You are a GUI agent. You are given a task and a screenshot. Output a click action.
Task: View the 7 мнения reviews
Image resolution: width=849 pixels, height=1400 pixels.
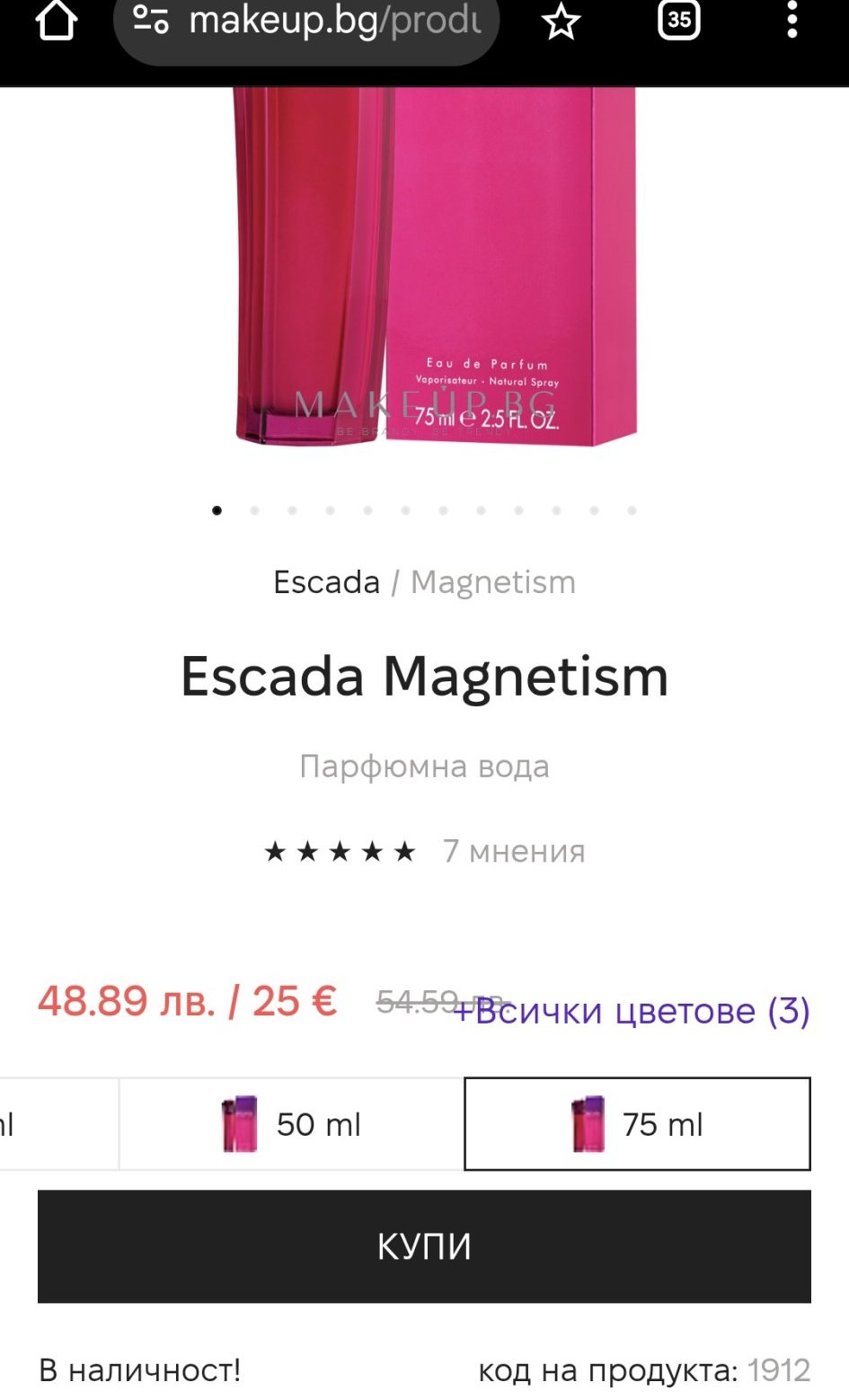(x=514, y=851)
